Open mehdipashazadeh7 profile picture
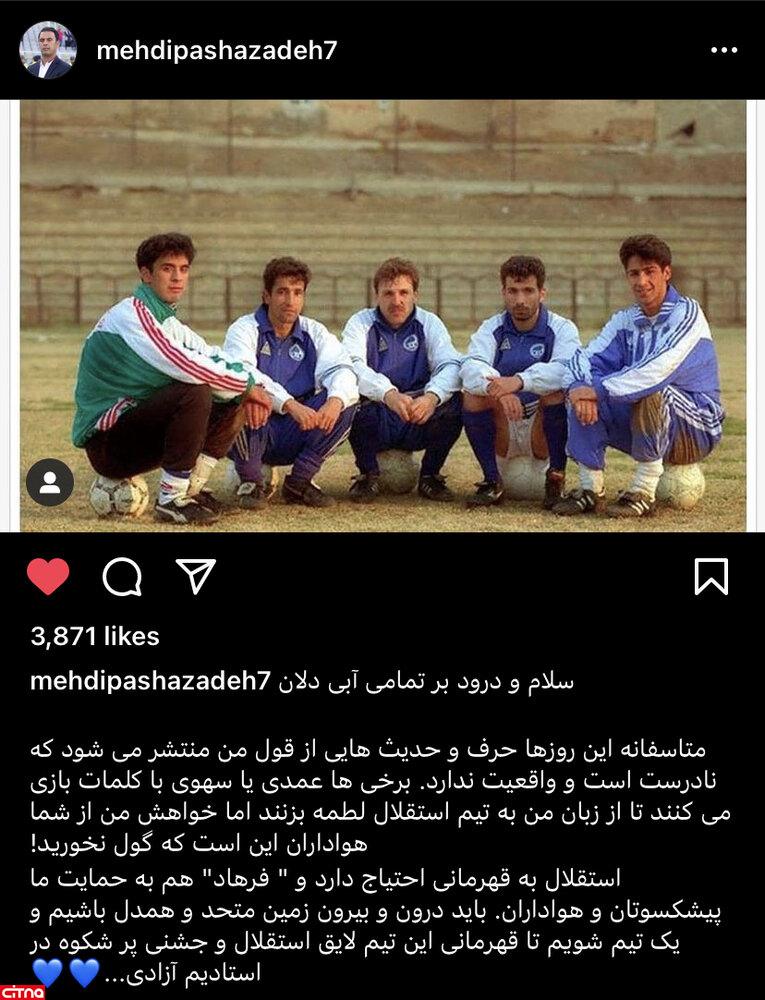 [x=47, y=50]
